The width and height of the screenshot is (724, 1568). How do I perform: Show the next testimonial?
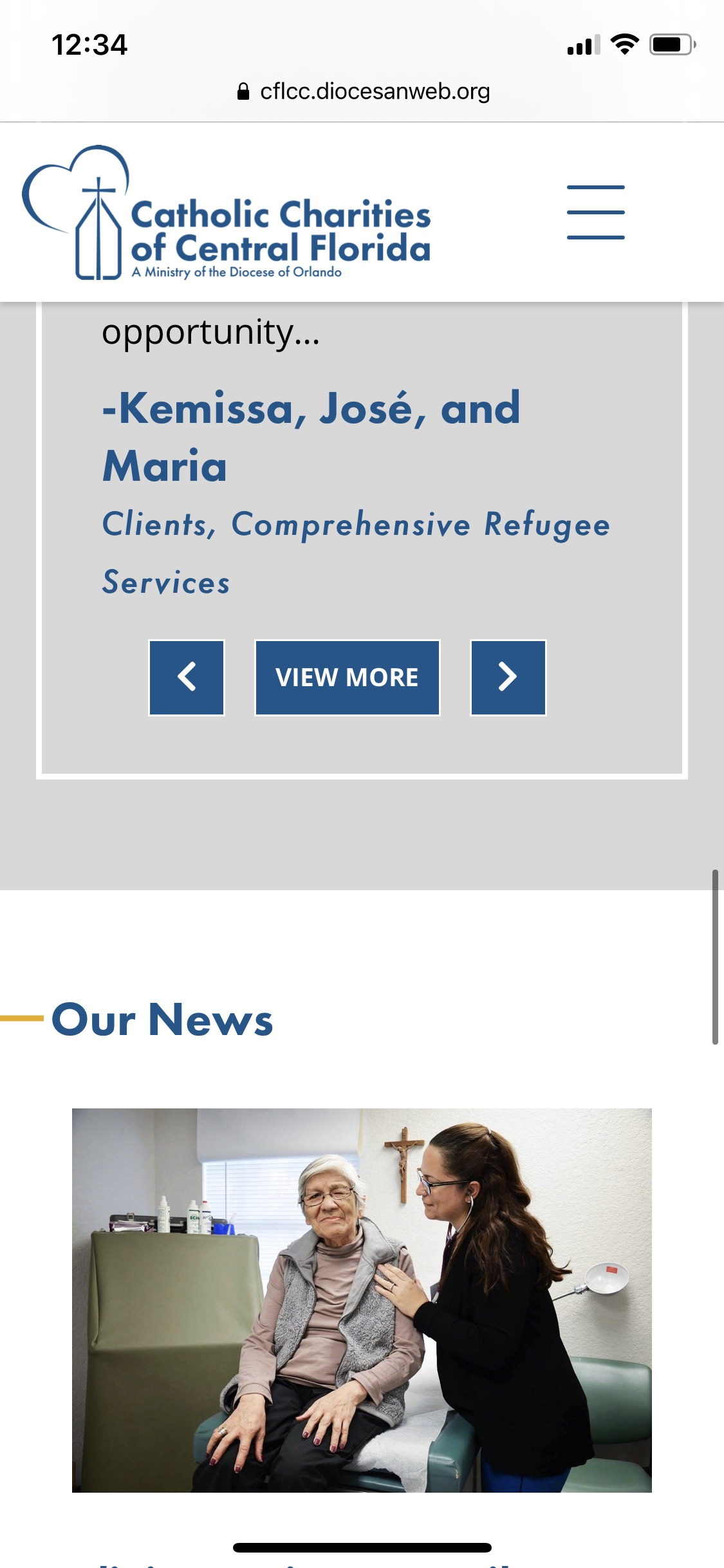[508, 677]
